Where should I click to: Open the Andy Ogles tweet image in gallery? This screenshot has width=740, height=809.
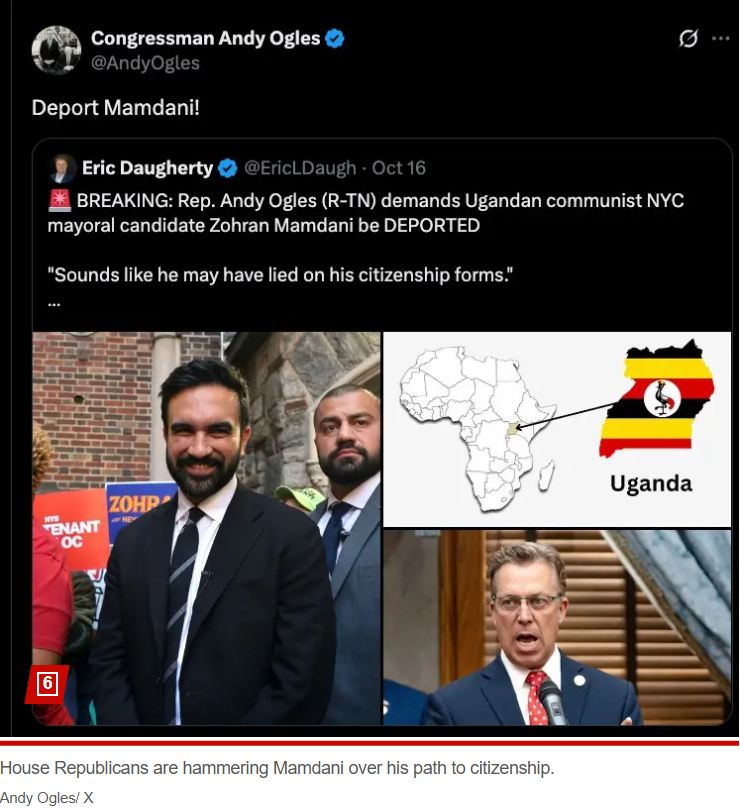tap(46, 685)
